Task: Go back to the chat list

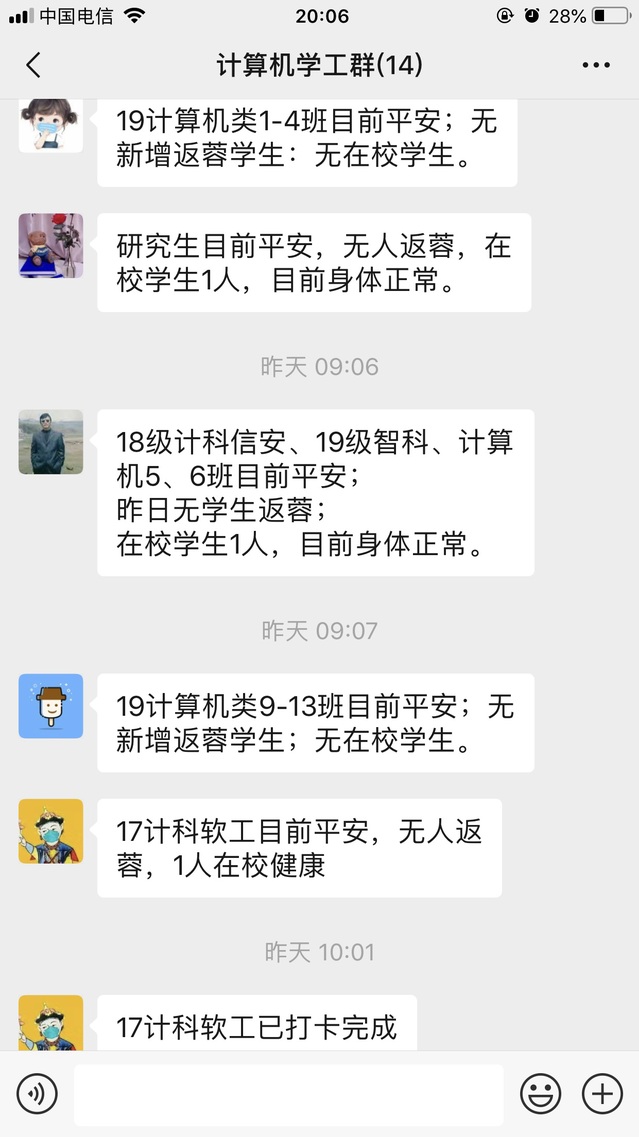Action: pos(34,66)
